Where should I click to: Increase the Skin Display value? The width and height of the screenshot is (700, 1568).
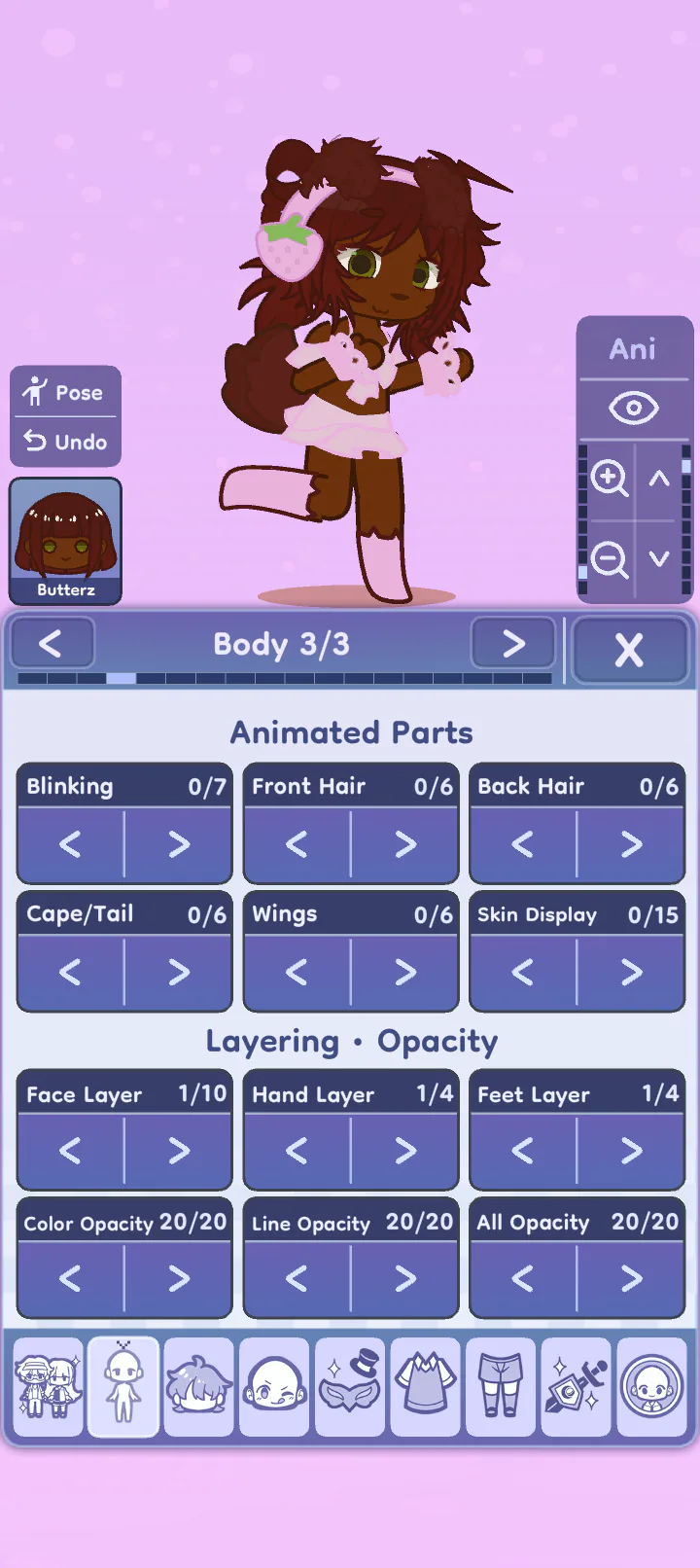point(631,972)
